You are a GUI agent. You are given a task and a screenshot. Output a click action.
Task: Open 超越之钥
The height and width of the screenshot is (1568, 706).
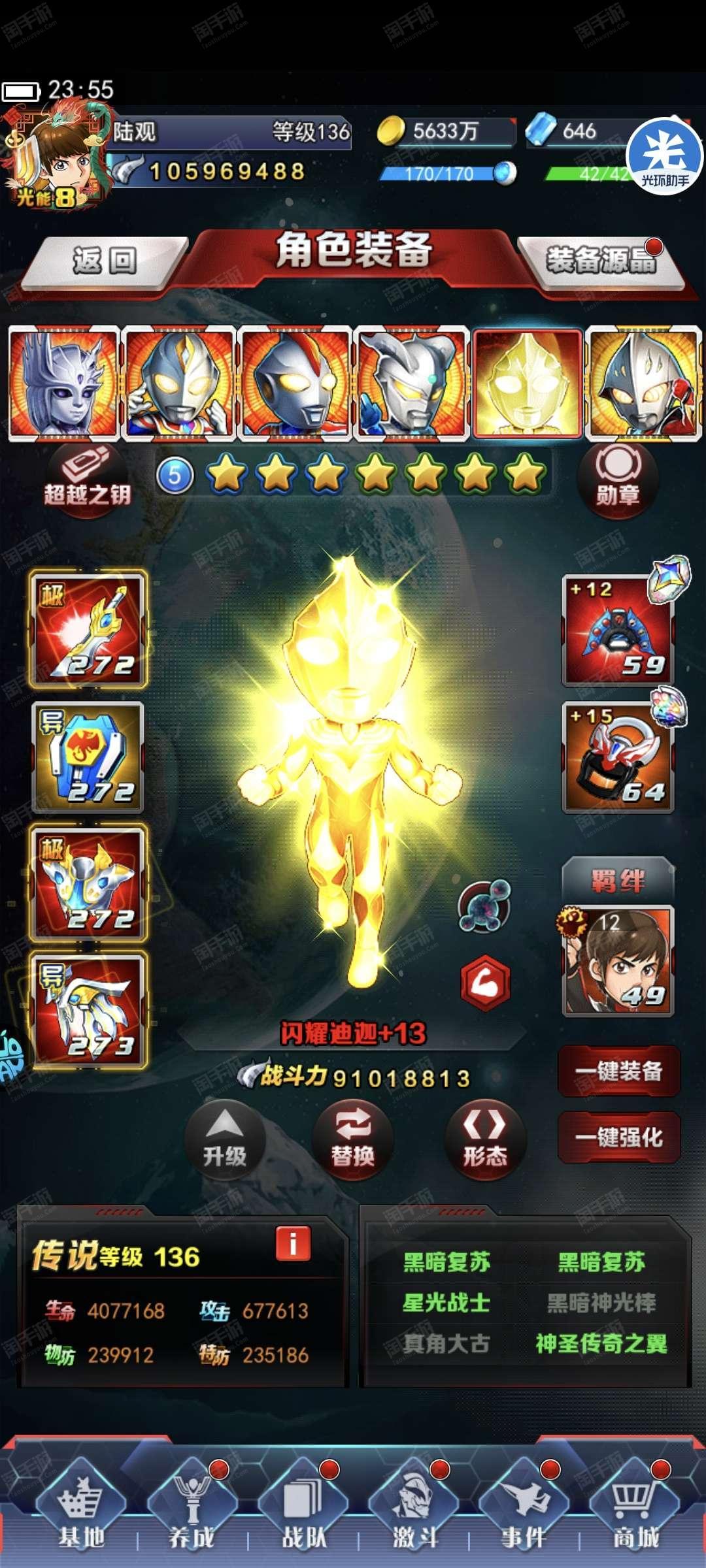(86, 482)
